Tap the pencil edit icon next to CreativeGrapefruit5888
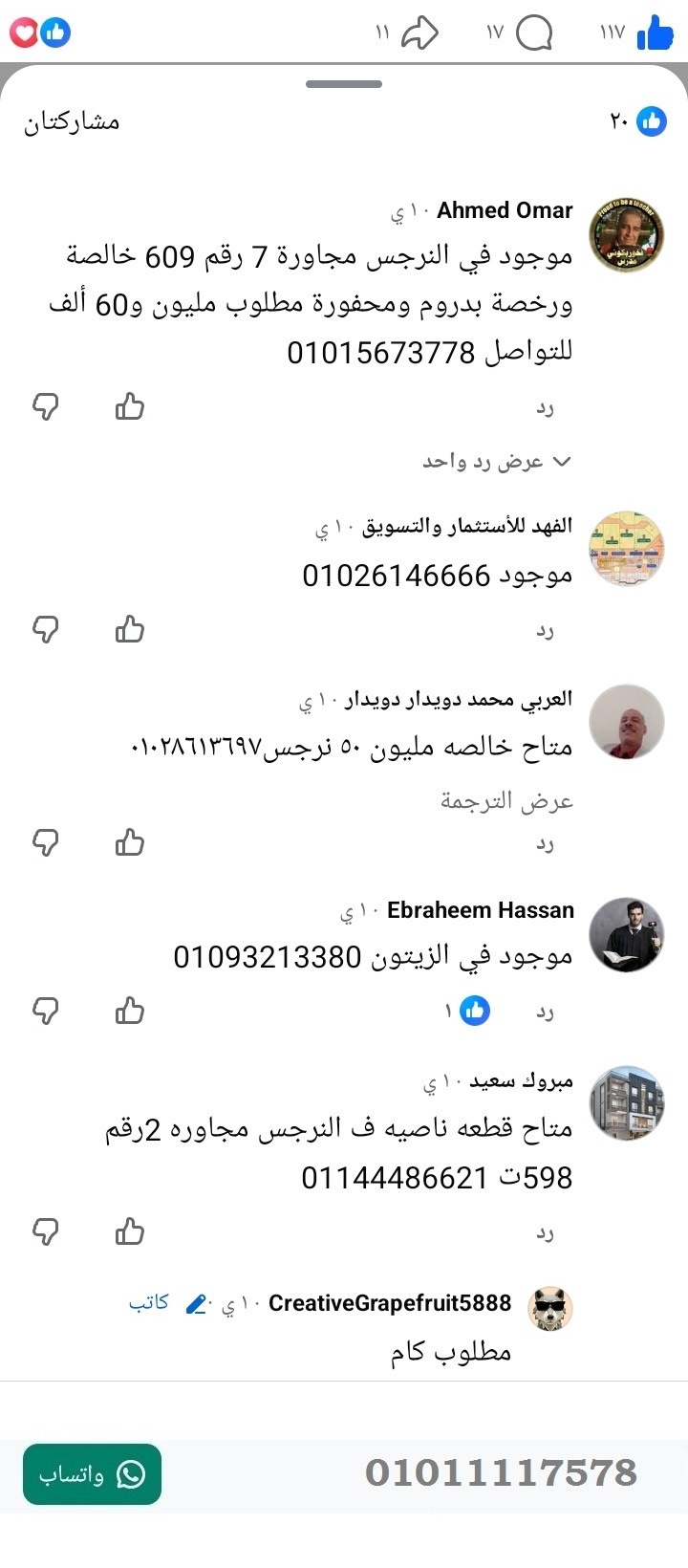 (x=197, y=1302)
